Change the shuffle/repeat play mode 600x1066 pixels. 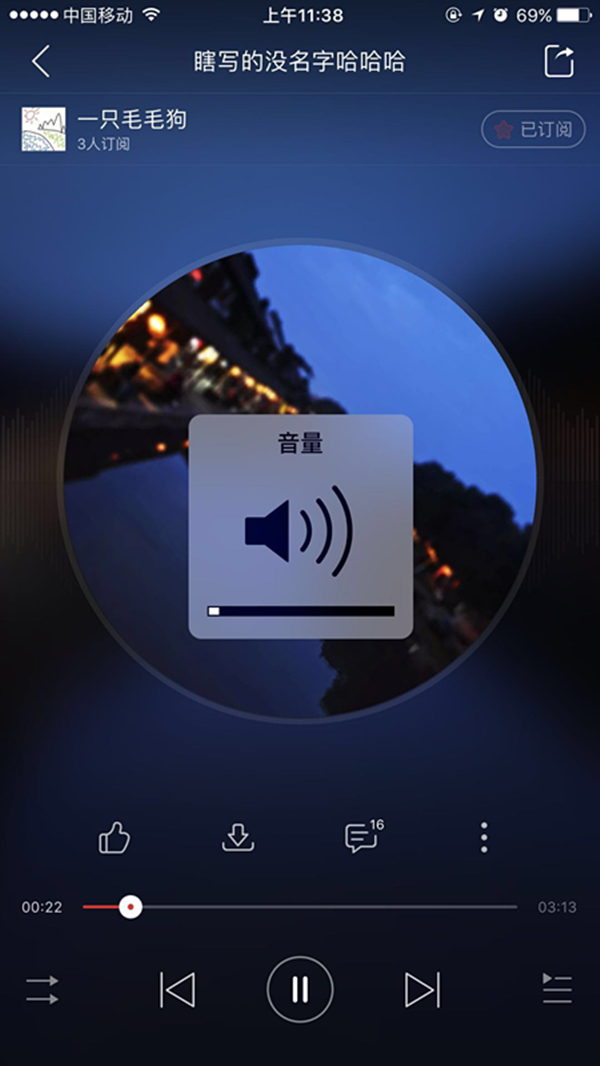[x=42, y=990]
